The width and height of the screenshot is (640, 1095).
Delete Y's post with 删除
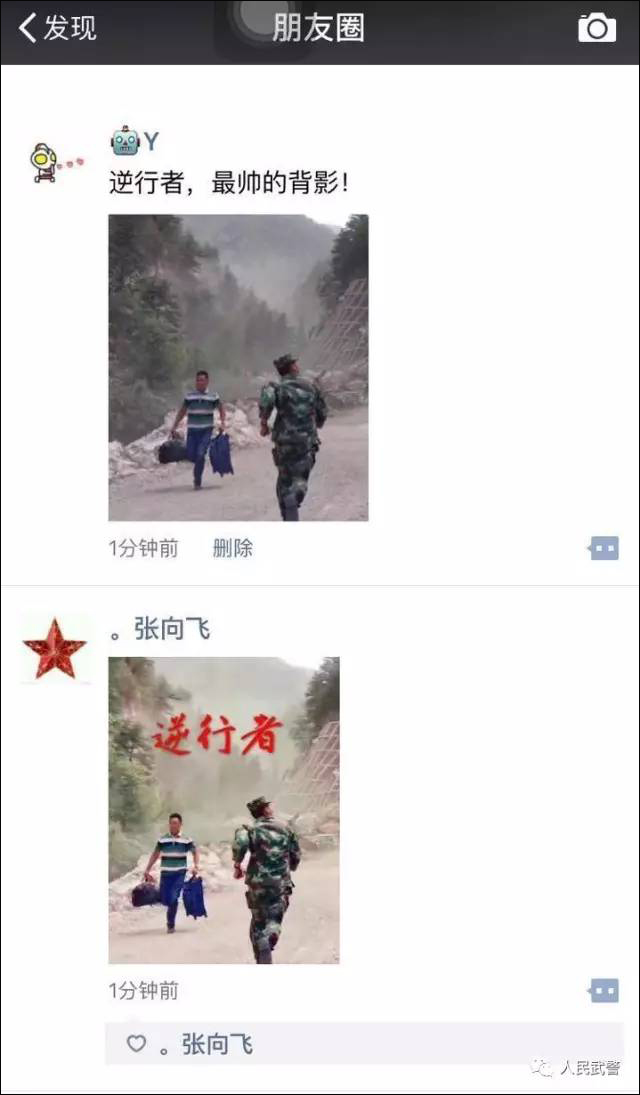pos(232,548)
